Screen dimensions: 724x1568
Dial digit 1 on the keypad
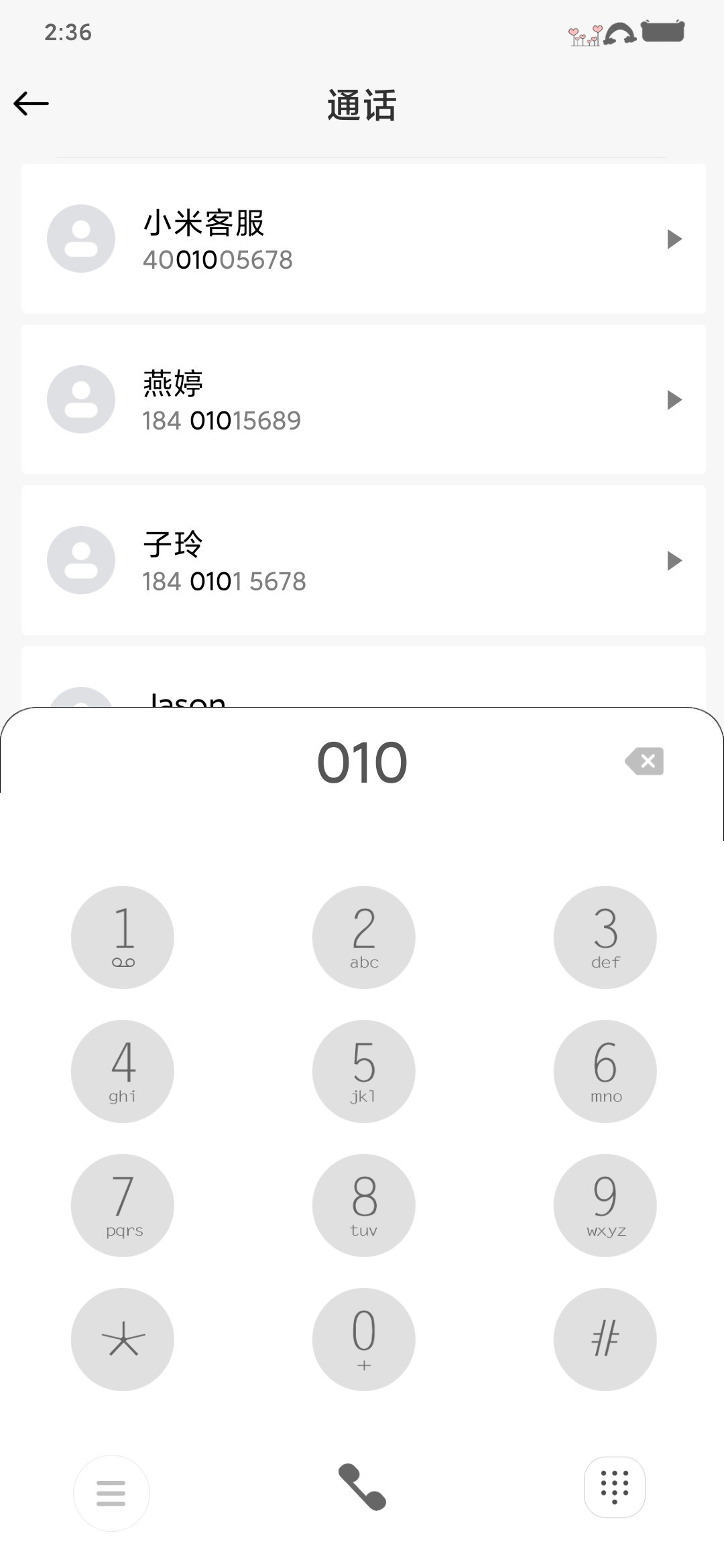tap(123, 937)
